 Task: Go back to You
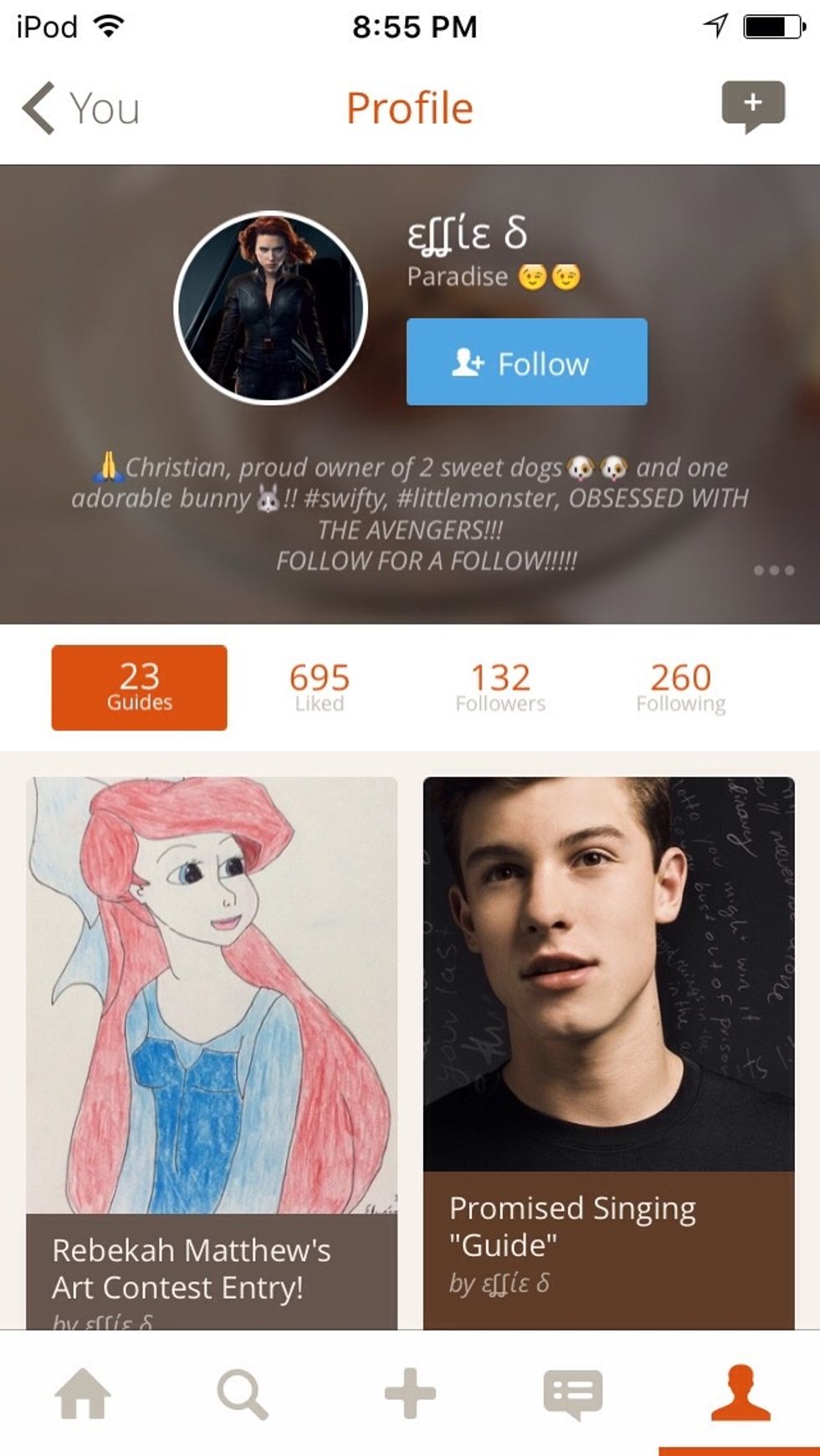pos(81,108)
